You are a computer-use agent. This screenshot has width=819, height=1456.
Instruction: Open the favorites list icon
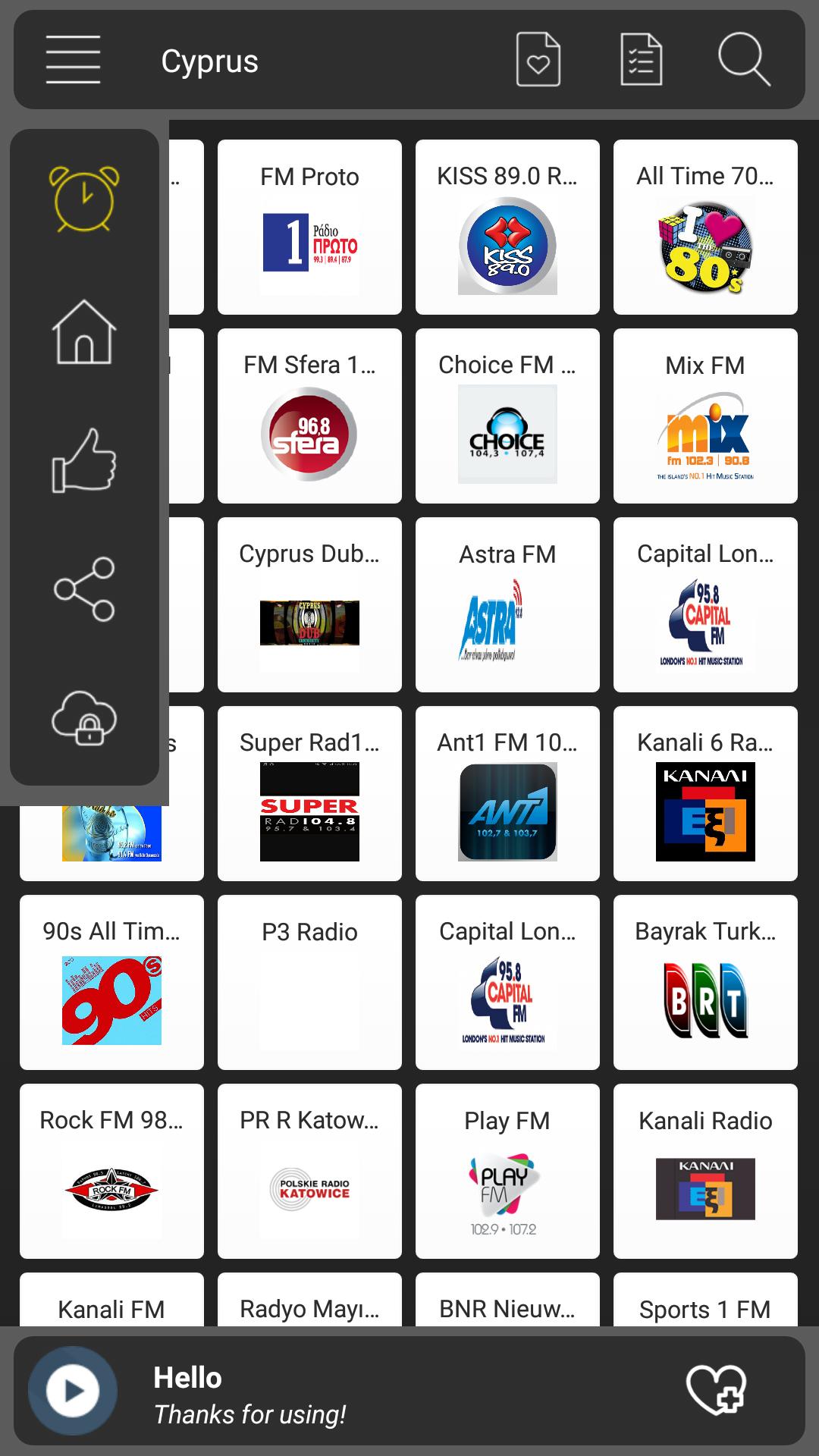click(538, 60)
